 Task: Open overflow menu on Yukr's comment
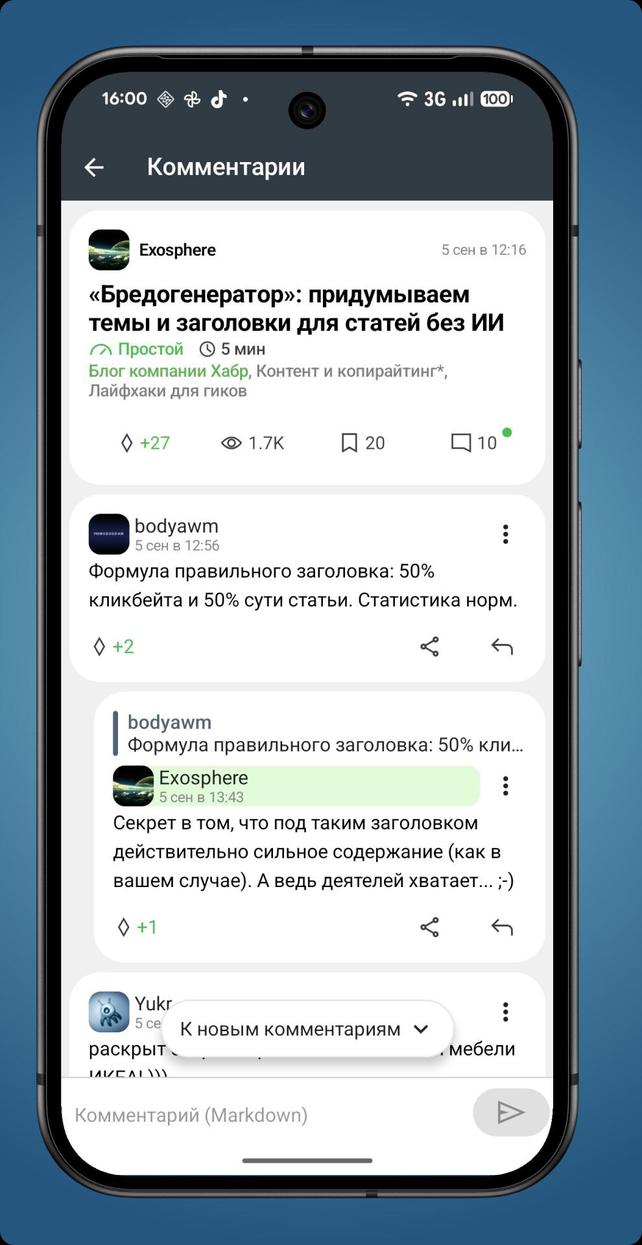pos(505,1012)
